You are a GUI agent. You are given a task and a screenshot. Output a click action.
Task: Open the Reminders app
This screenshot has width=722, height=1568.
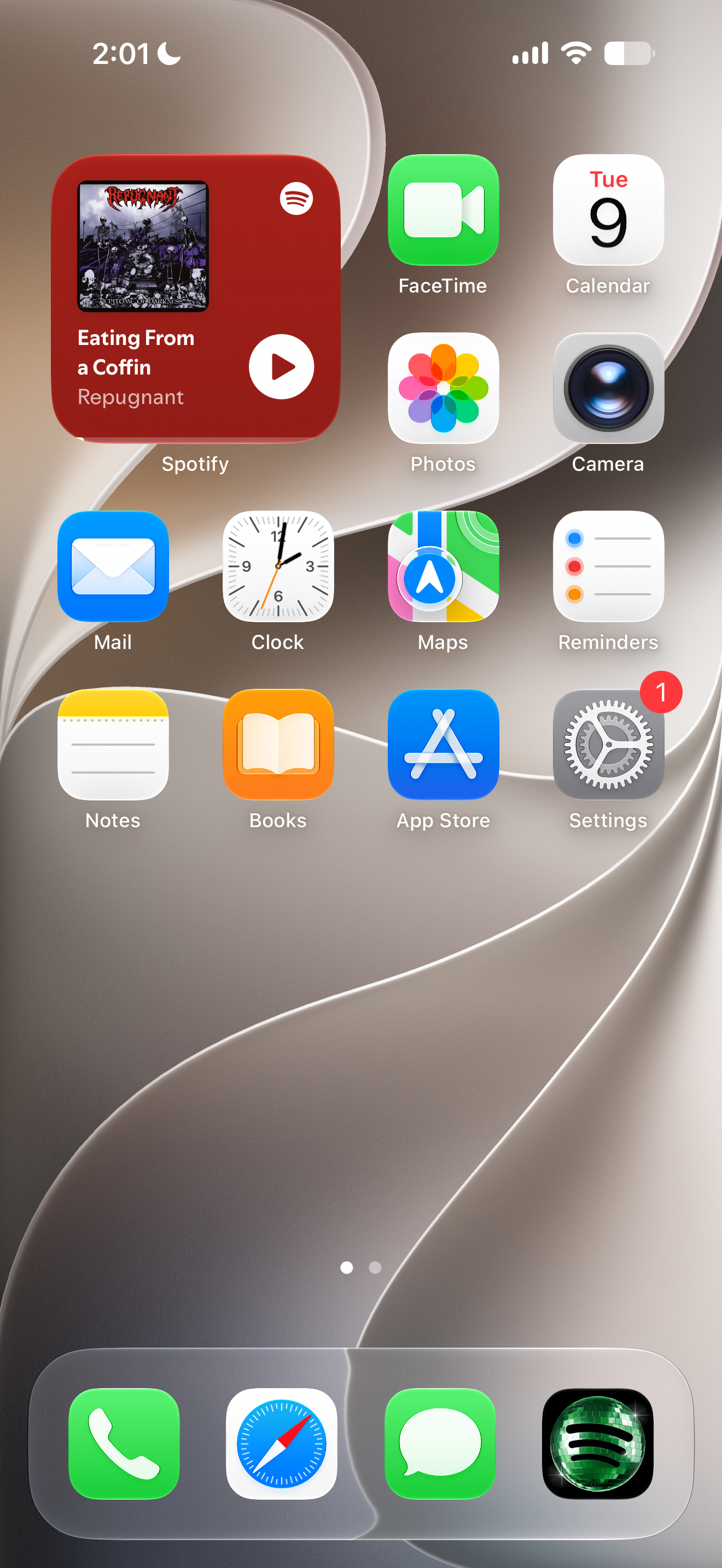pos(608,566)
